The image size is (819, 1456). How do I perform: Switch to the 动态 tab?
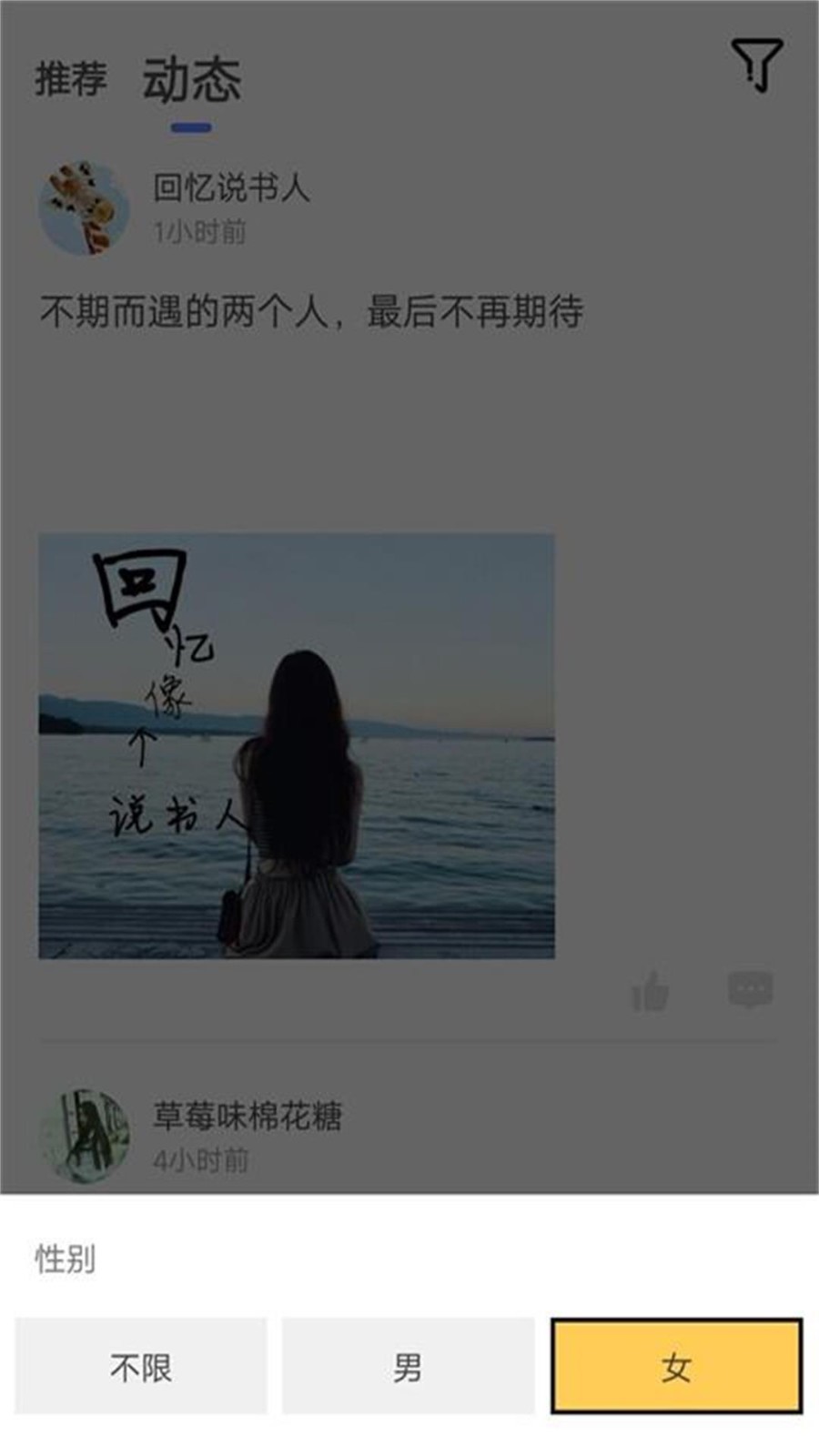pyautogui.click(x=191, y=79)
